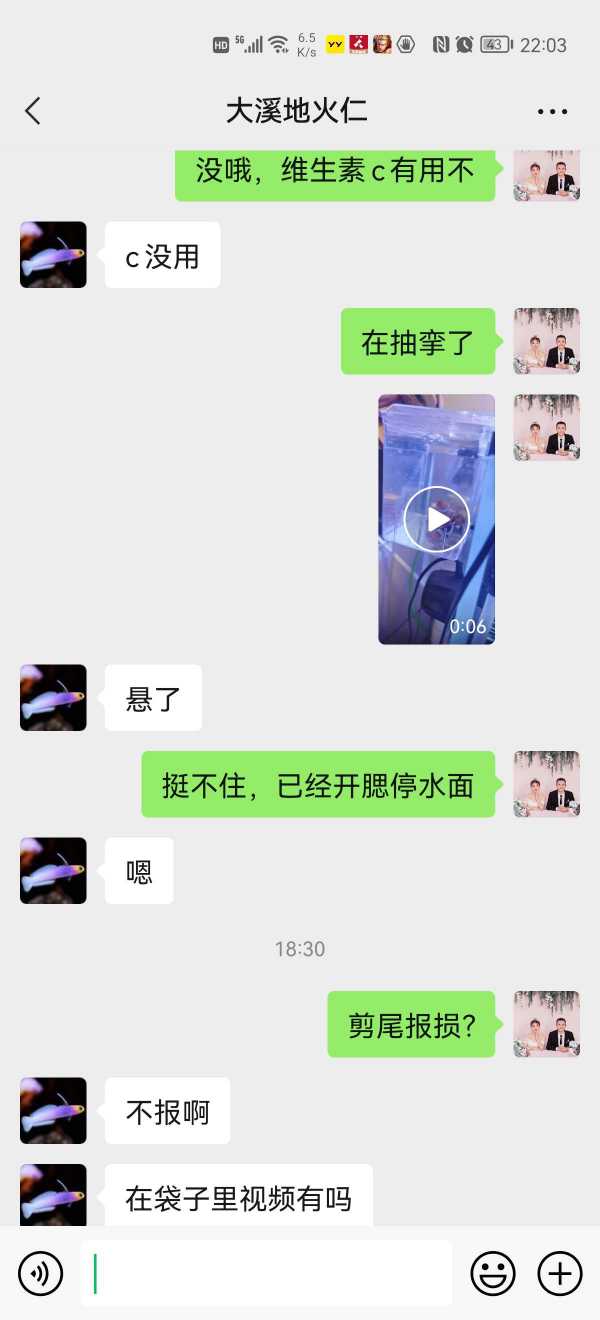Viewport: 600px width, 1320px height.
Task: Focus the message text field
Action: (266, 1273)
